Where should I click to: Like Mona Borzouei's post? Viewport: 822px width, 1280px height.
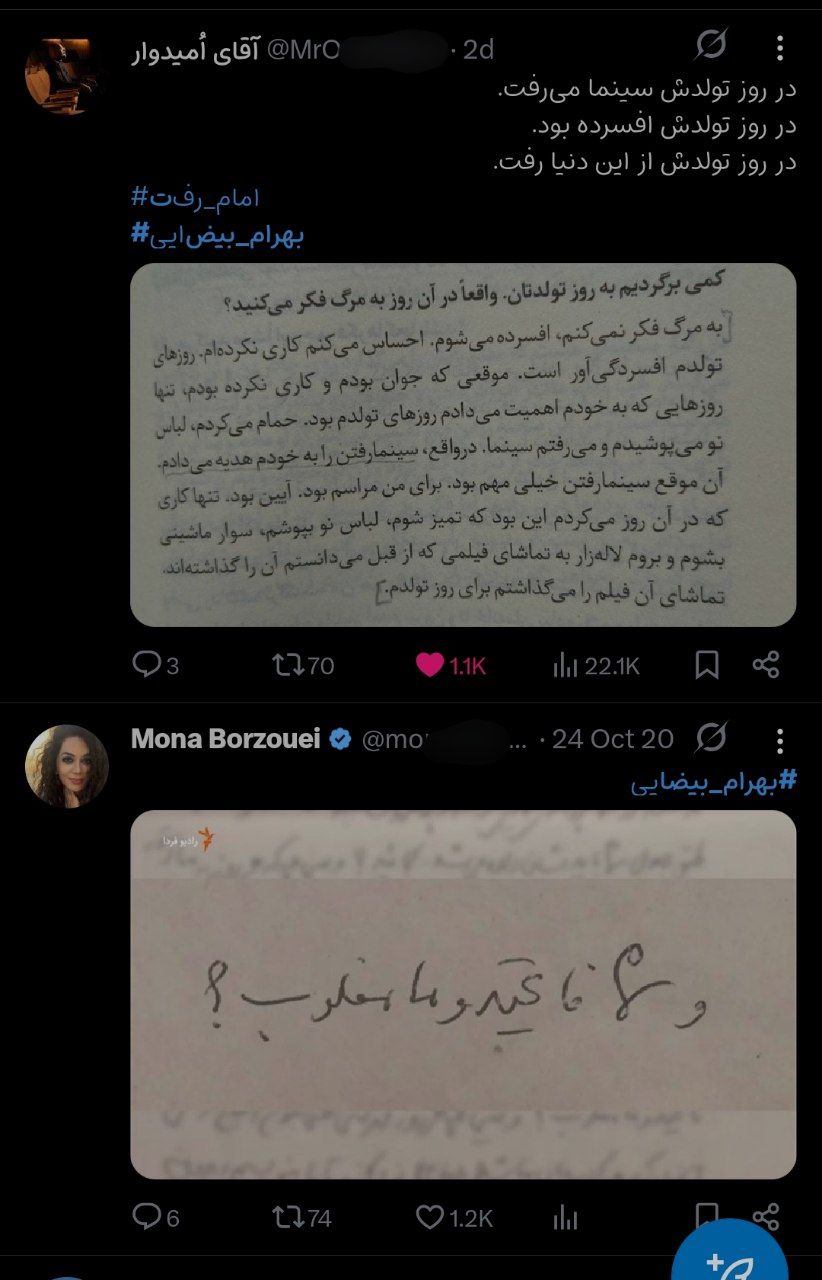[x=430, y=1217]
